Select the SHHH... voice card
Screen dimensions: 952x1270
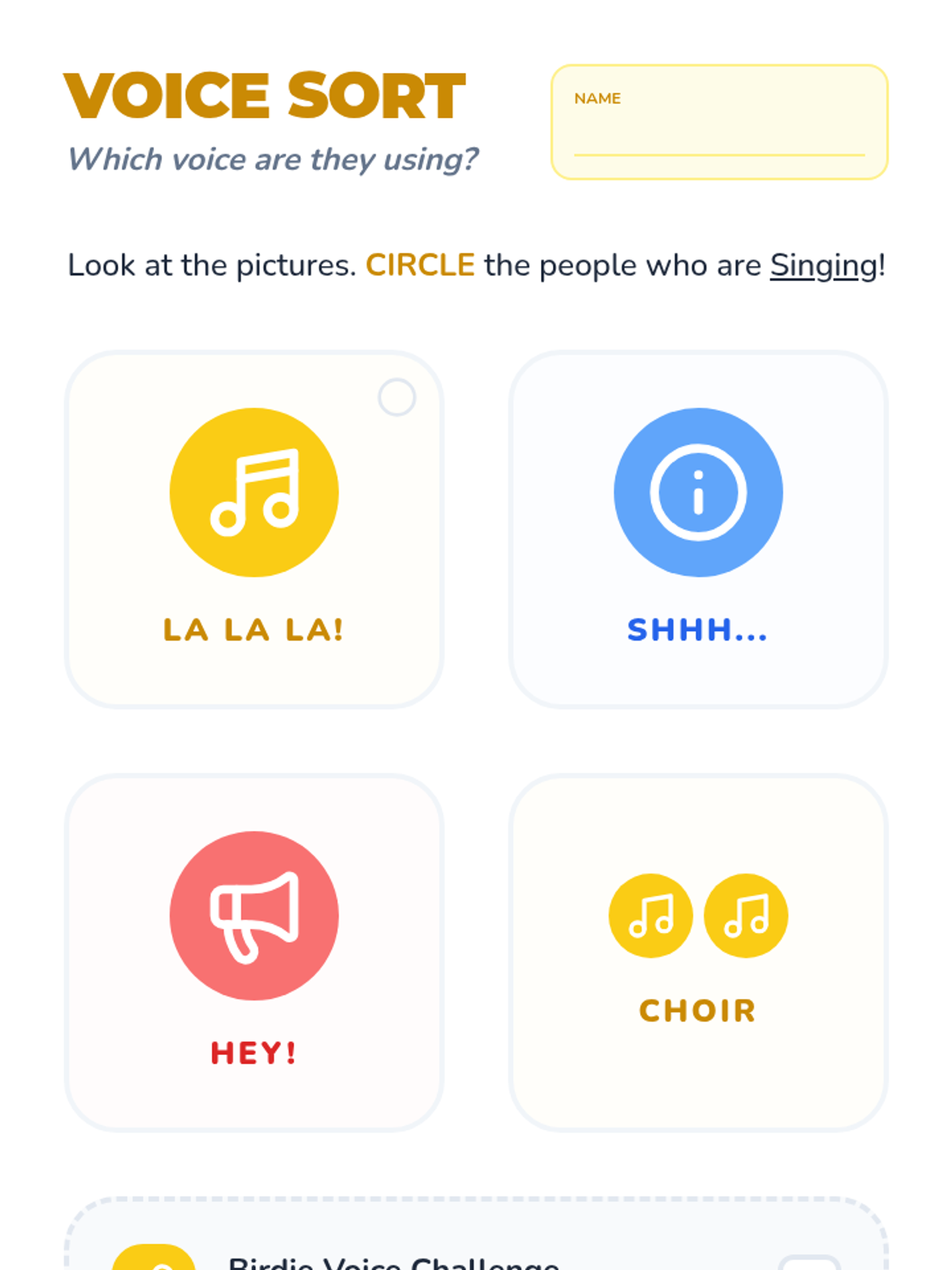click(698, 529)
